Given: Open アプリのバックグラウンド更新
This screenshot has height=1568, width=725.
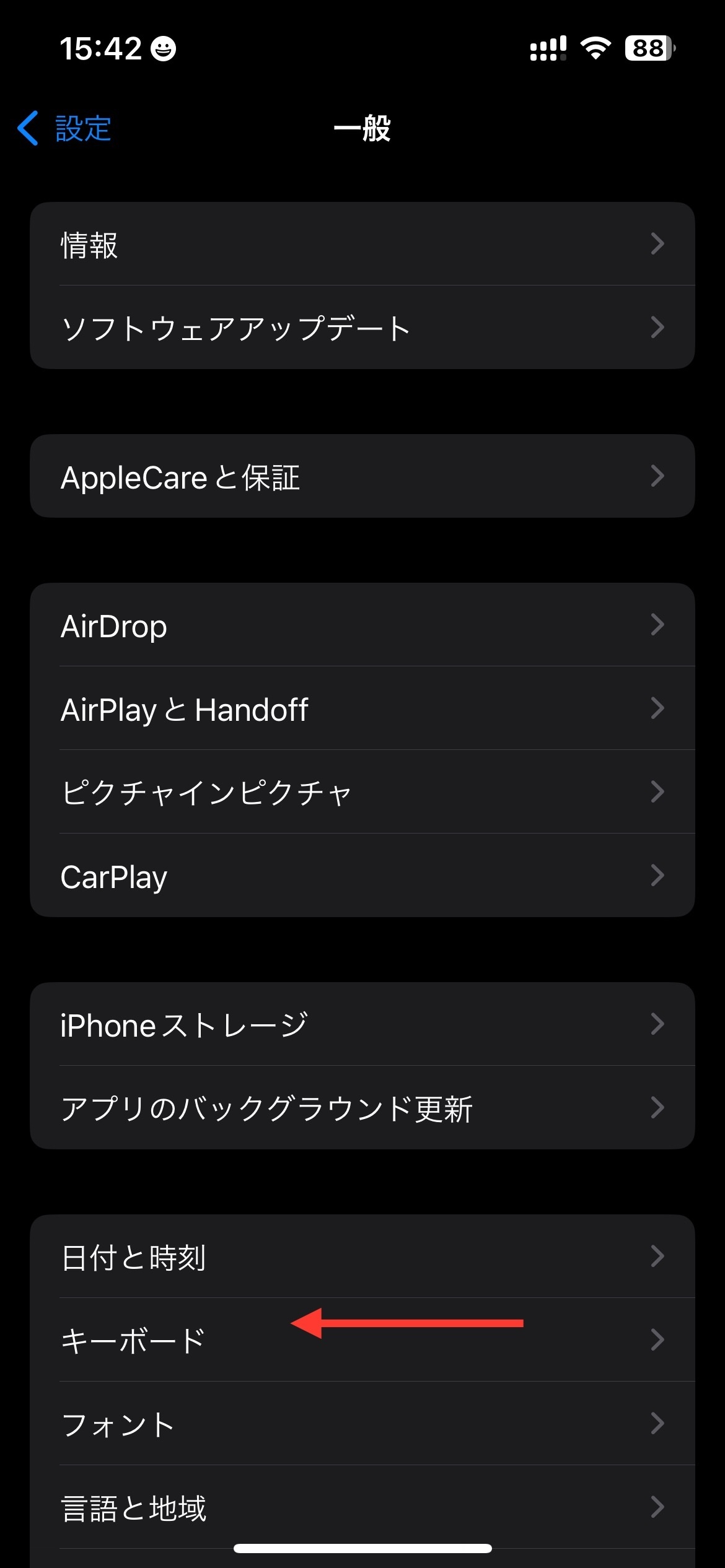Looking at the screenshot, I should pyautogui.click(x=362, y=1108).
